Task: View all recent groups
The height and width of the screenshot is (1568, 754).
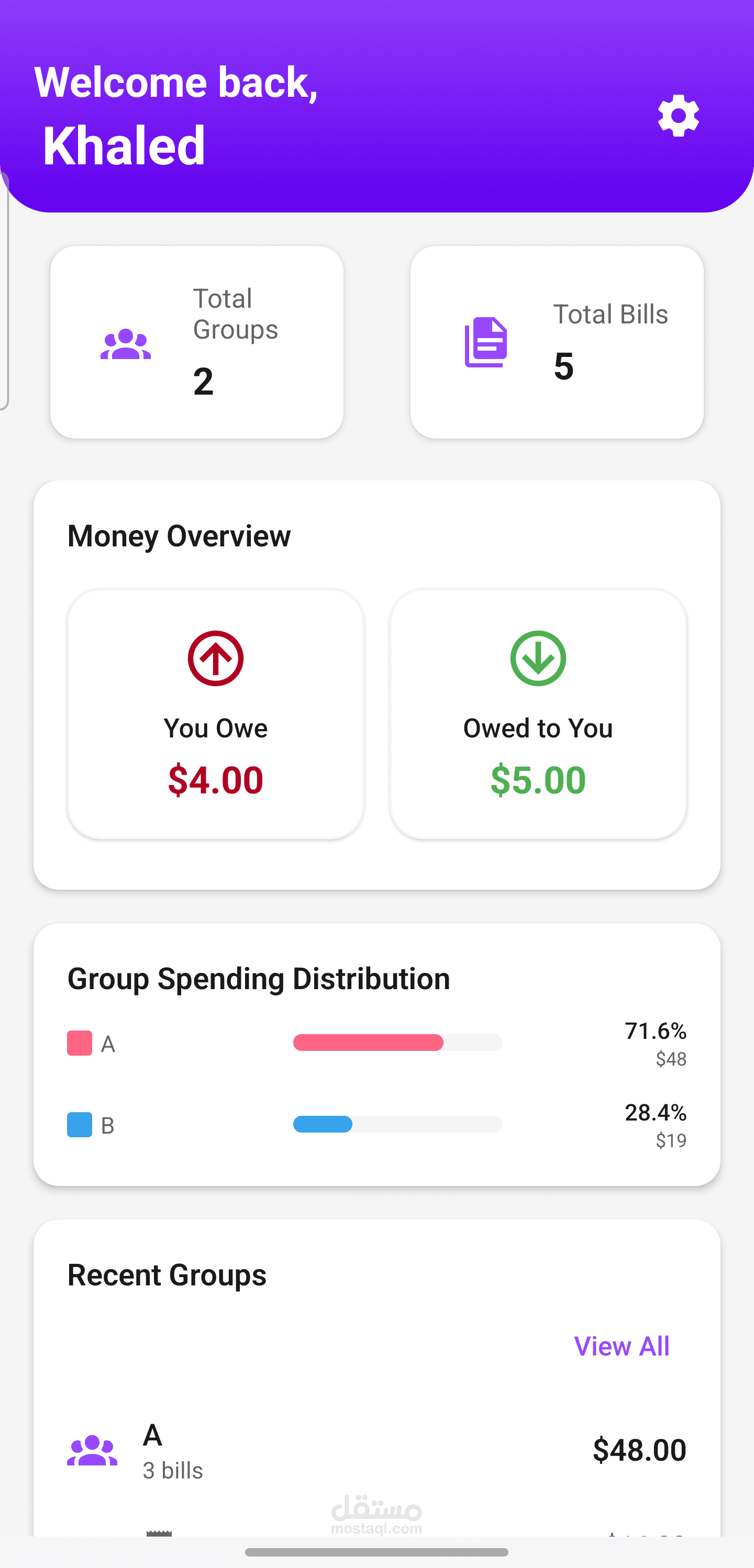Action: click(x=621, y=1346)
